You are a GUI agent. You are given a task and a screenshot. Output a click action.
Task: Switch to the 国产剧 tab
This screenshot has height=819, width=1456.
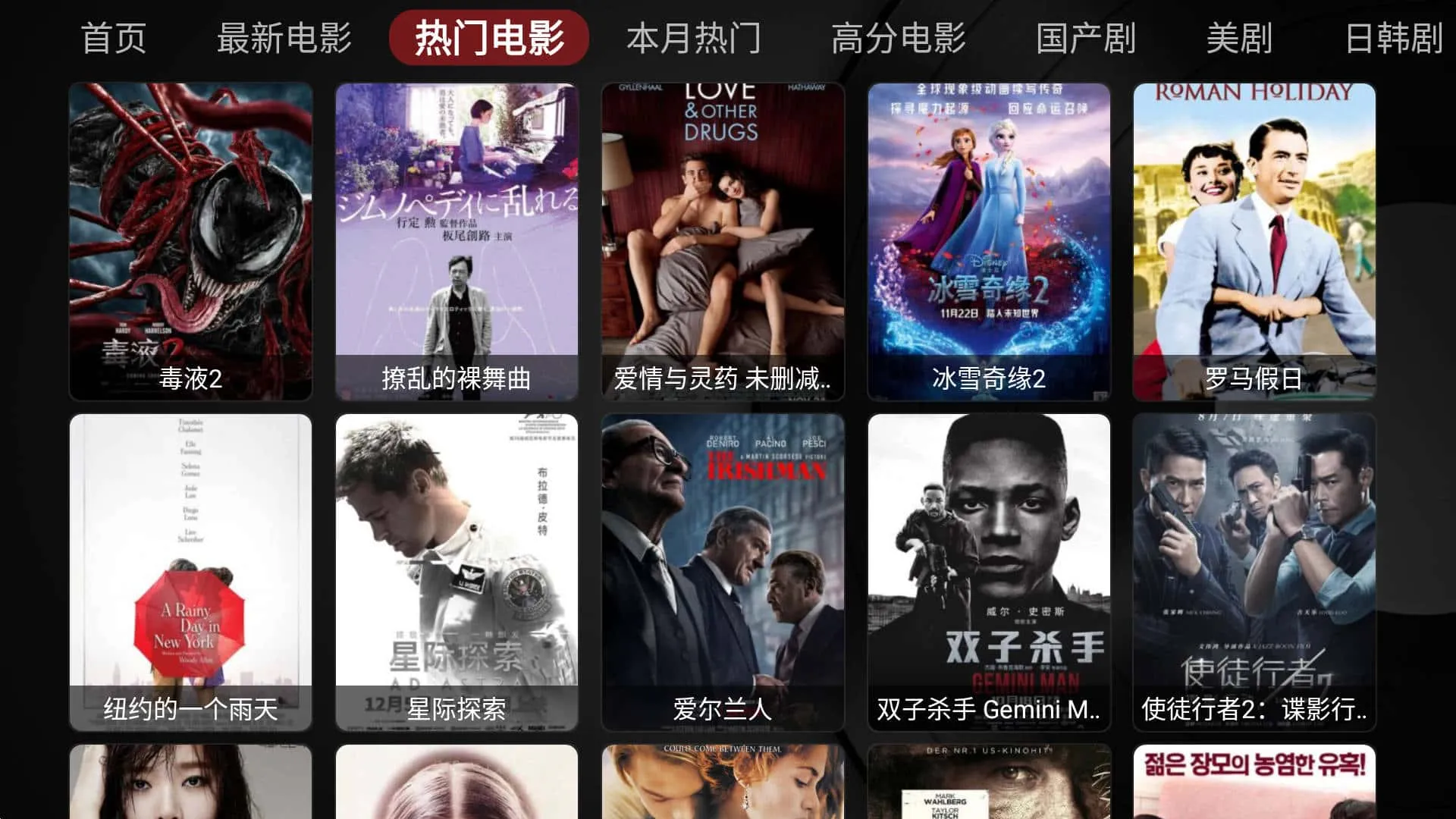[x=1086, y=38]
